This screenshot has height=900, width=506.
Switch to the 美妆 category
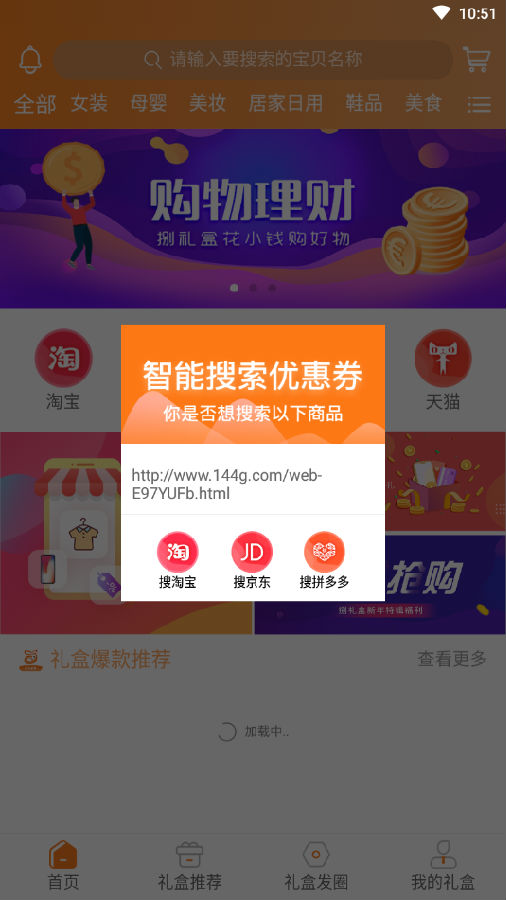[208, 103]
